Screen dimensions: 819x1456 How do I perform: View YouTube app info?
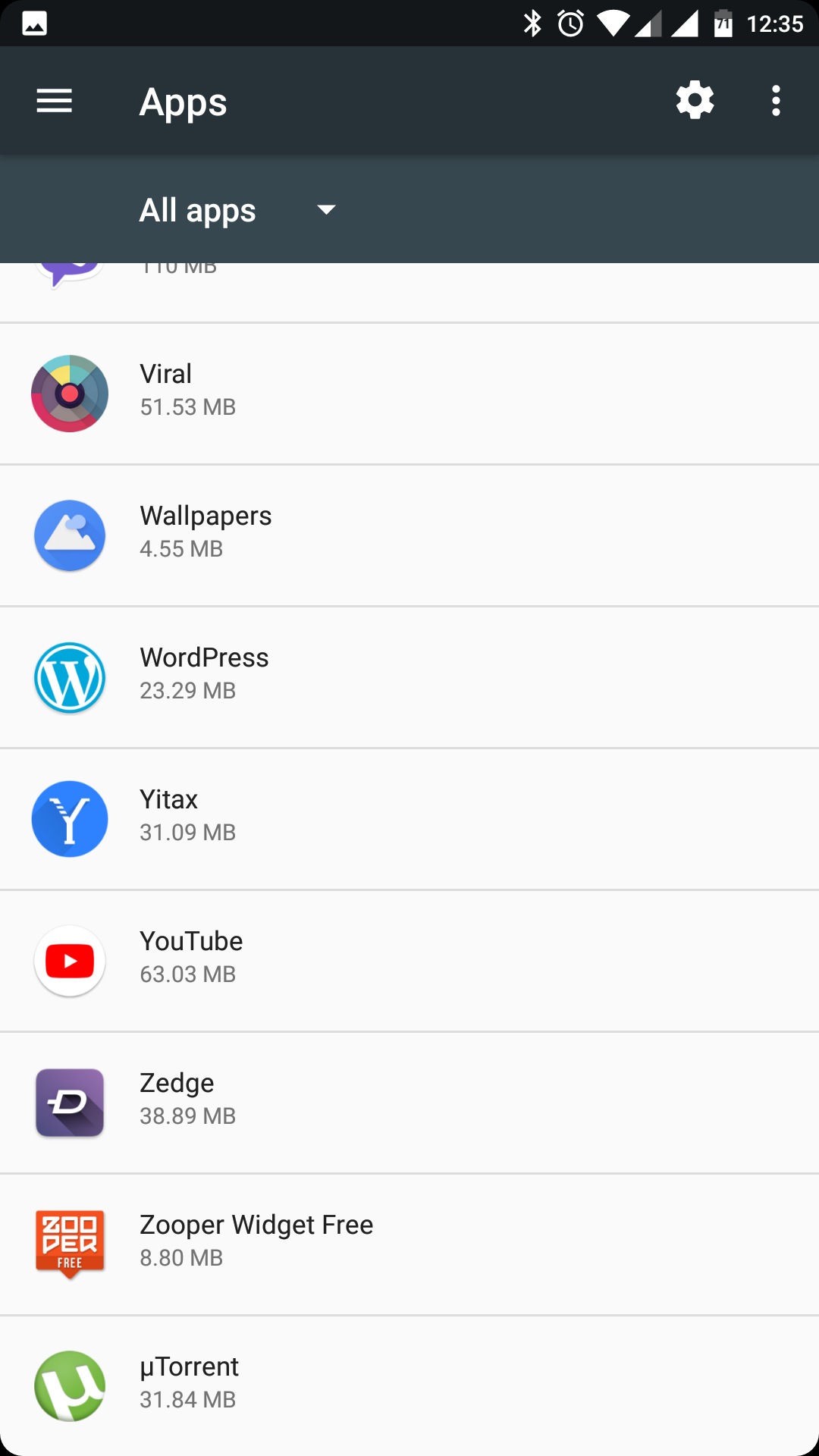click(x=409, y=962)
